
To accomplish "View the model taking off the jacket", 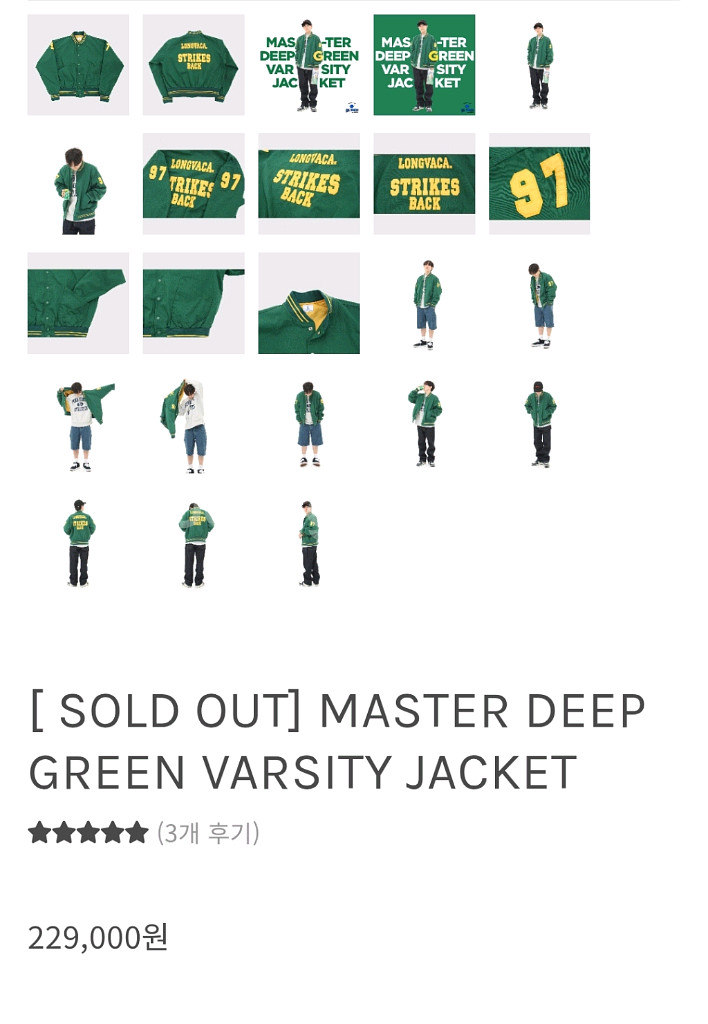I will pyautogui.click(x=78, y=422).
